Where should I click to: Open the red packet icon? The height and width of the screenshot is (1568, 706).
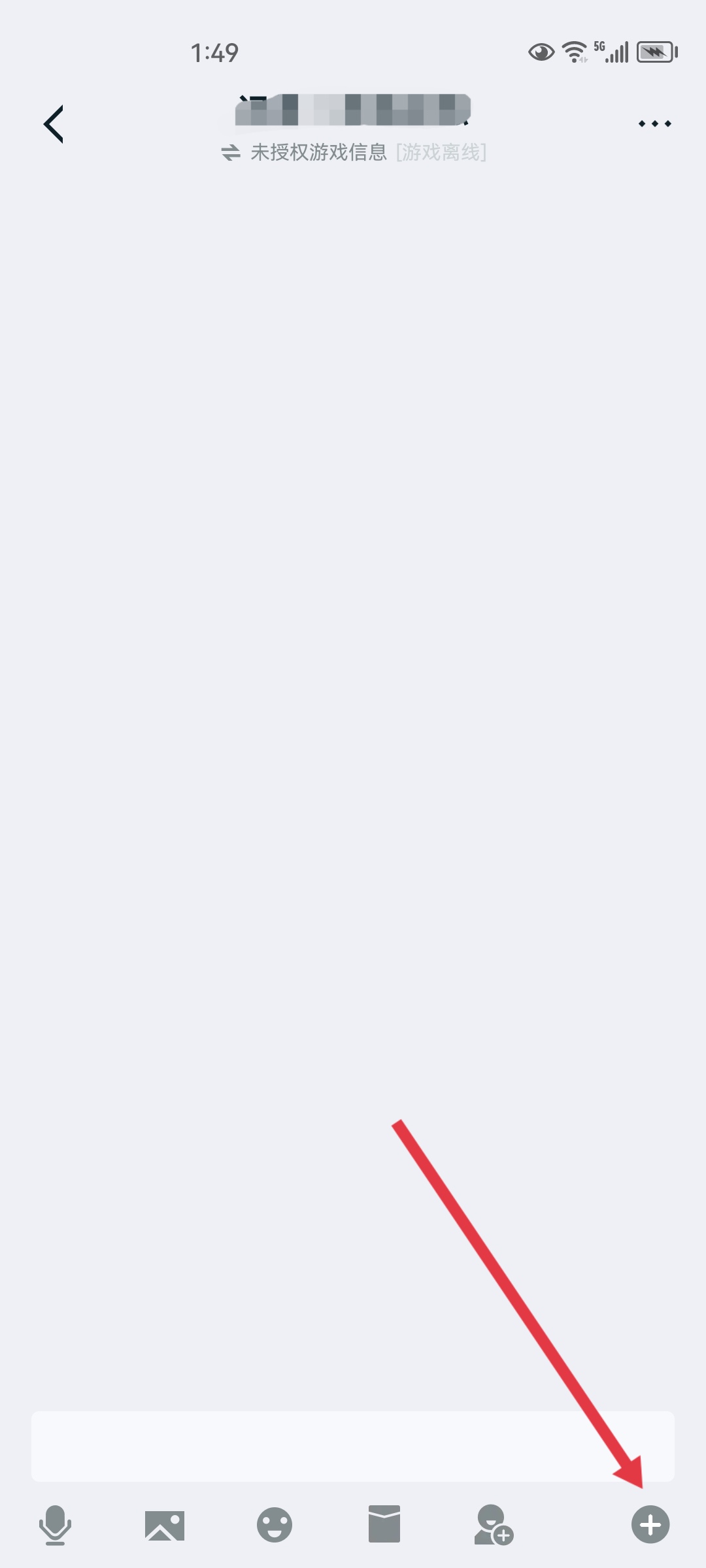coord(384,1524)
